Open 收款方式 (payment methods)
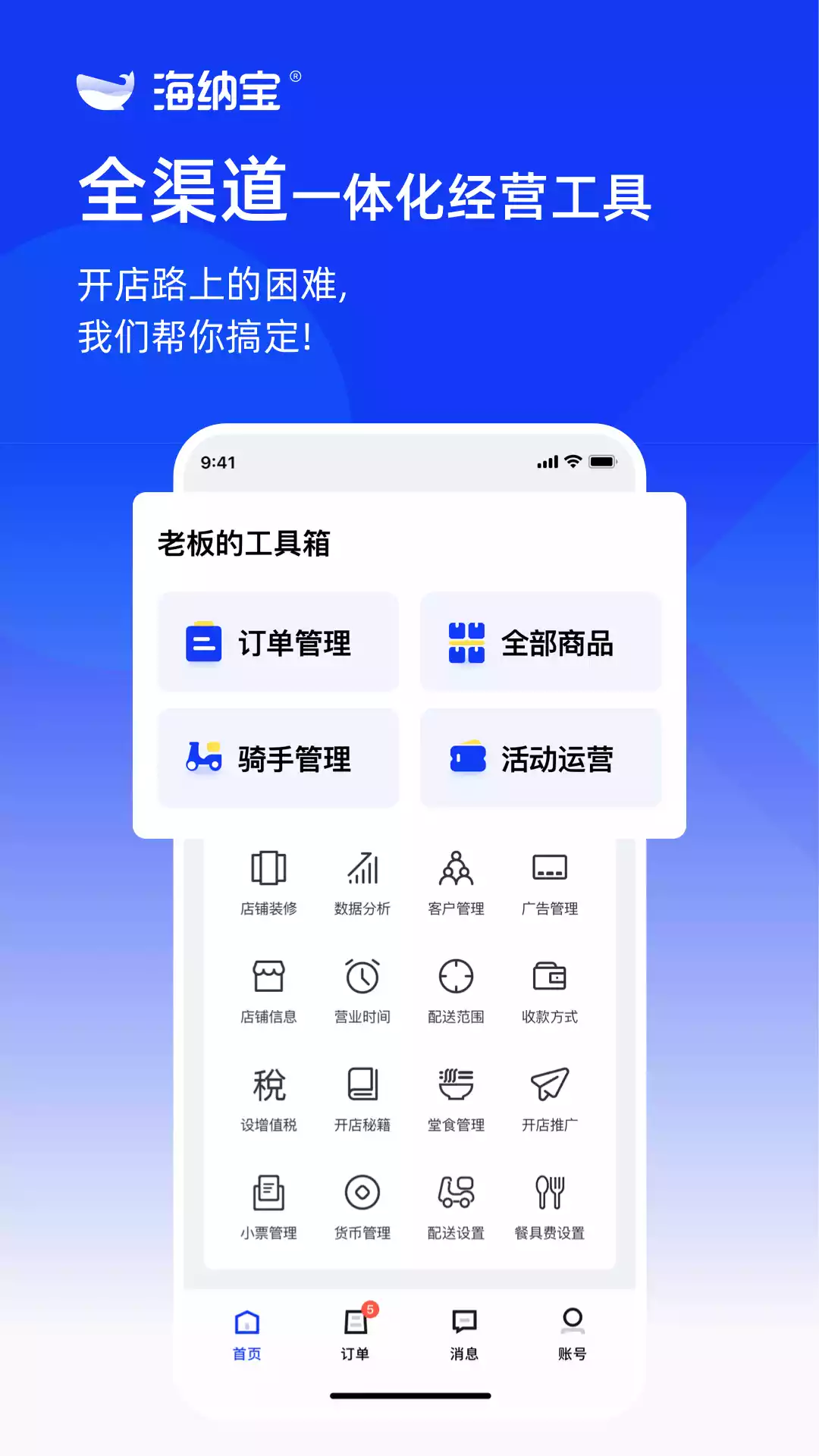 point(548,990)
